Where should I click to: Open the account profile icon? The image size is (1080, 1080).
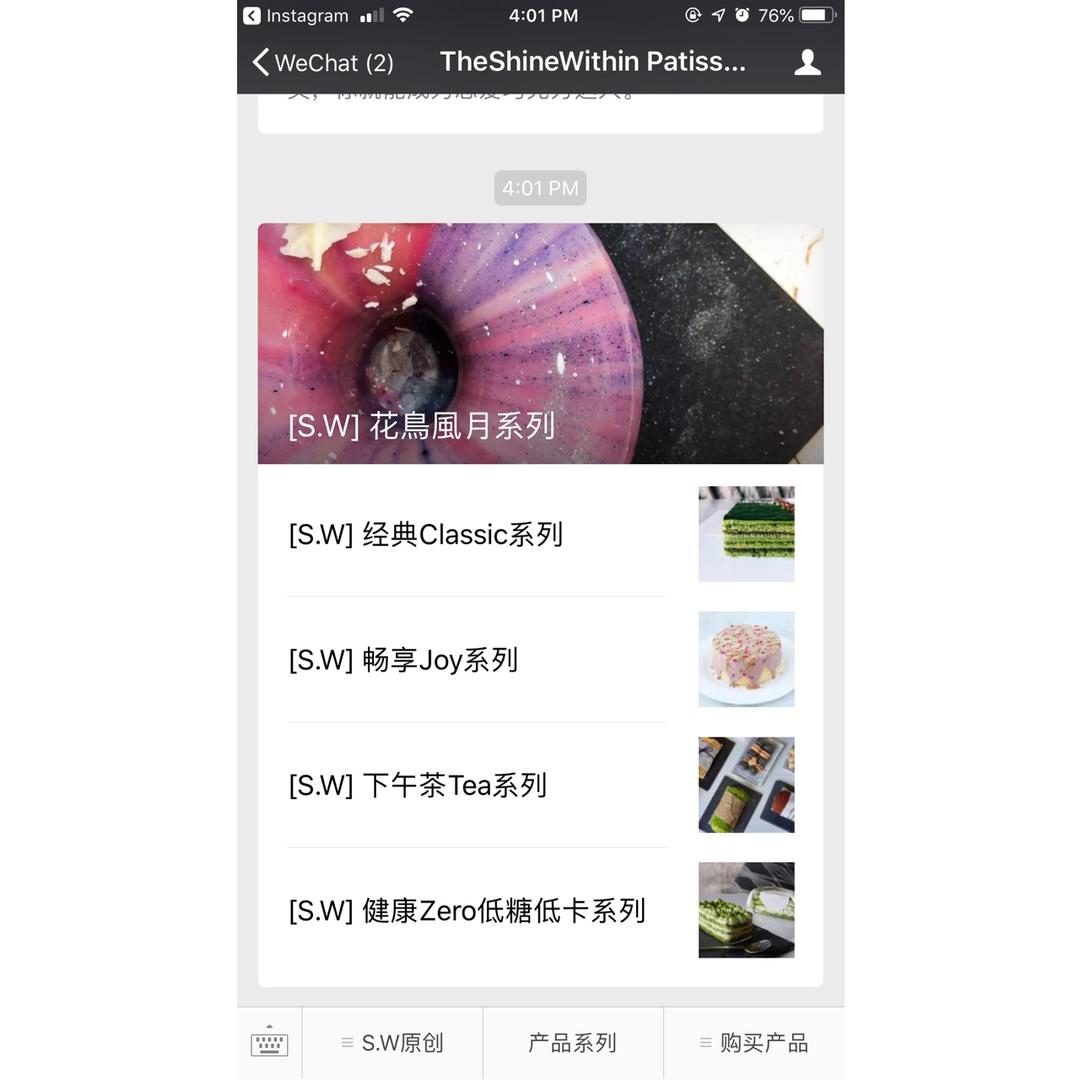(807, 63)
